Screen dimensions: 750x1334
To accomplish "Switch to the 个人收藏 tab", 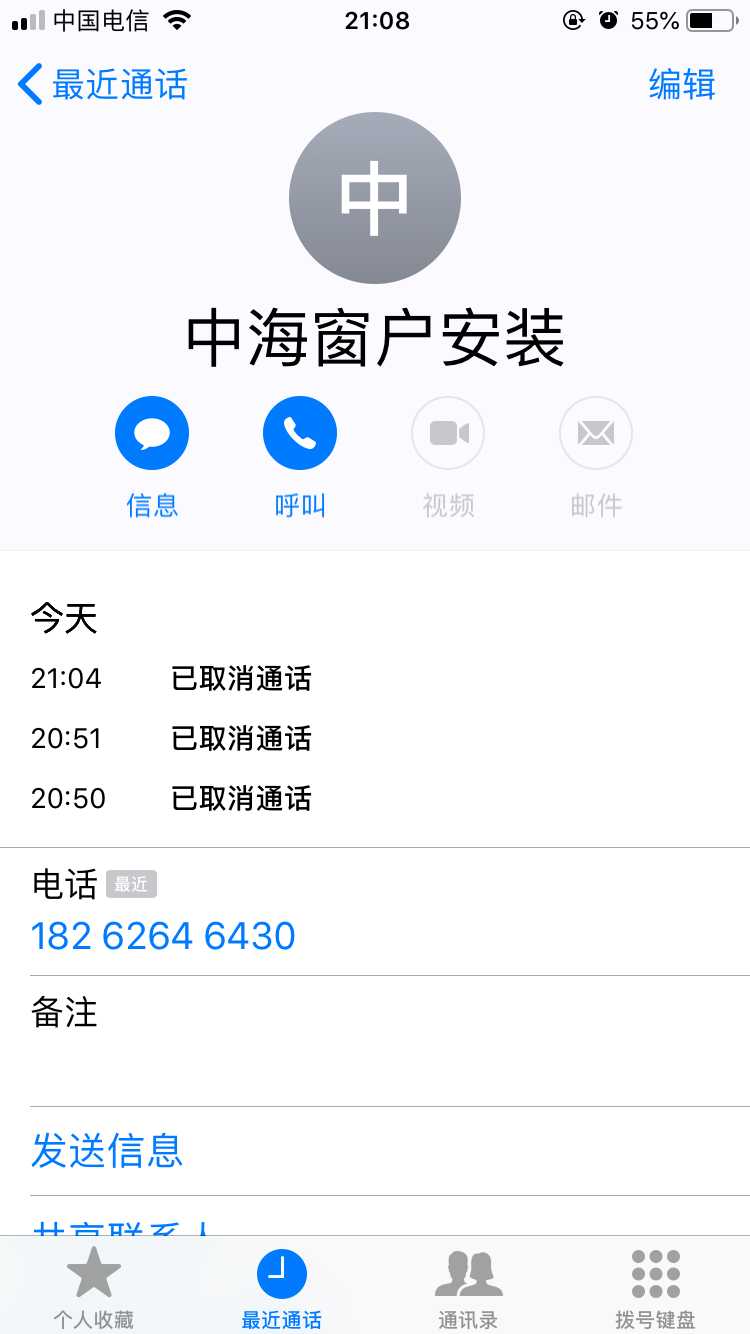I will pyautogui.click(x=93, y=1287).
